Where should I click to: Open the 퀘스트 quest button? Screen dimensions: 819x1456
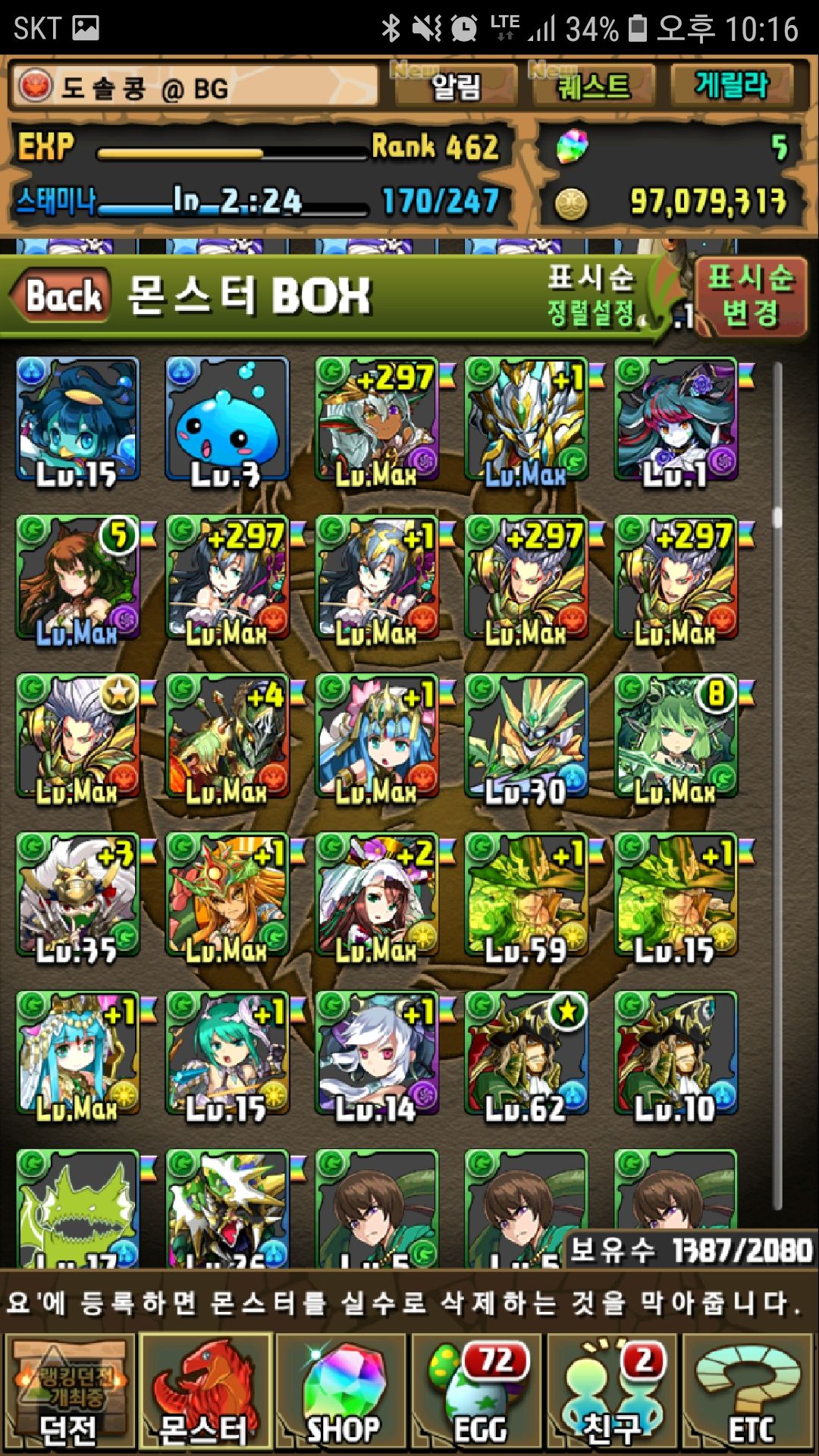[594, 86]
